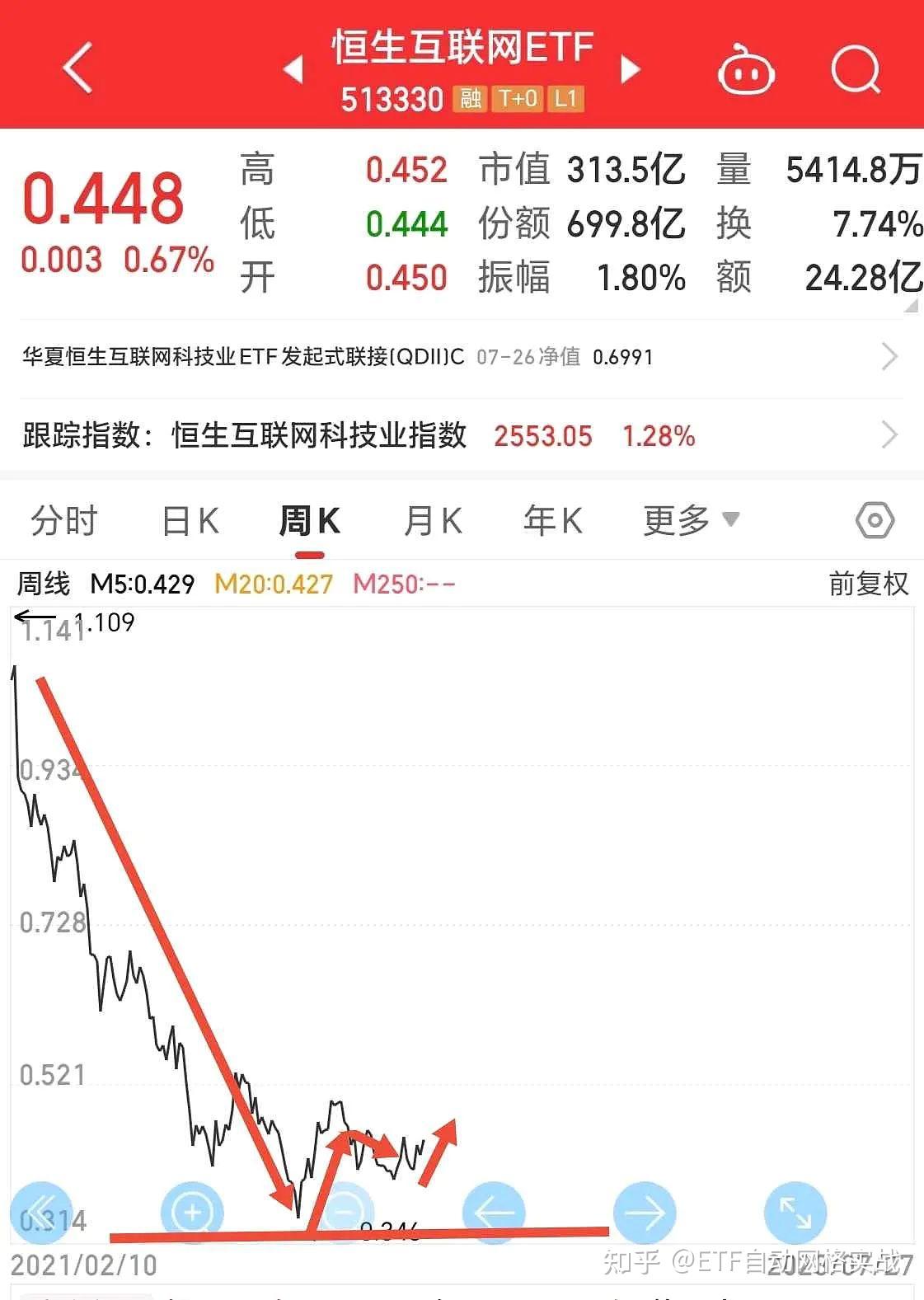
Task: Switch to previous stock with left title arrow
Action: [x=294, y=70]
